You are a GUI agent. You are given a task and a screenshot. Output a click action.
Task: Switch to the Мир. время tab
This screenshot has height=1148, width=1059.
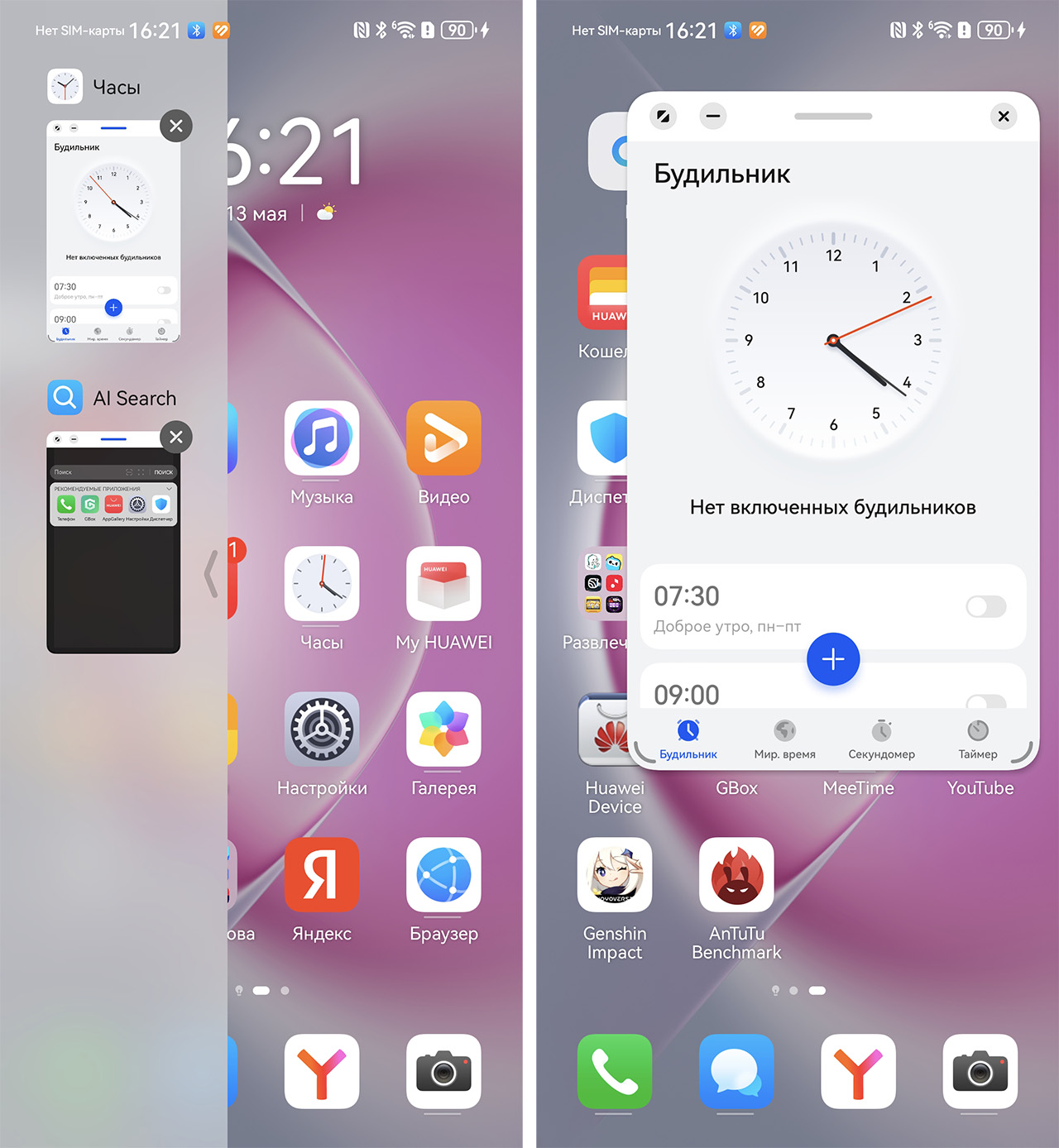coord(784,739)
